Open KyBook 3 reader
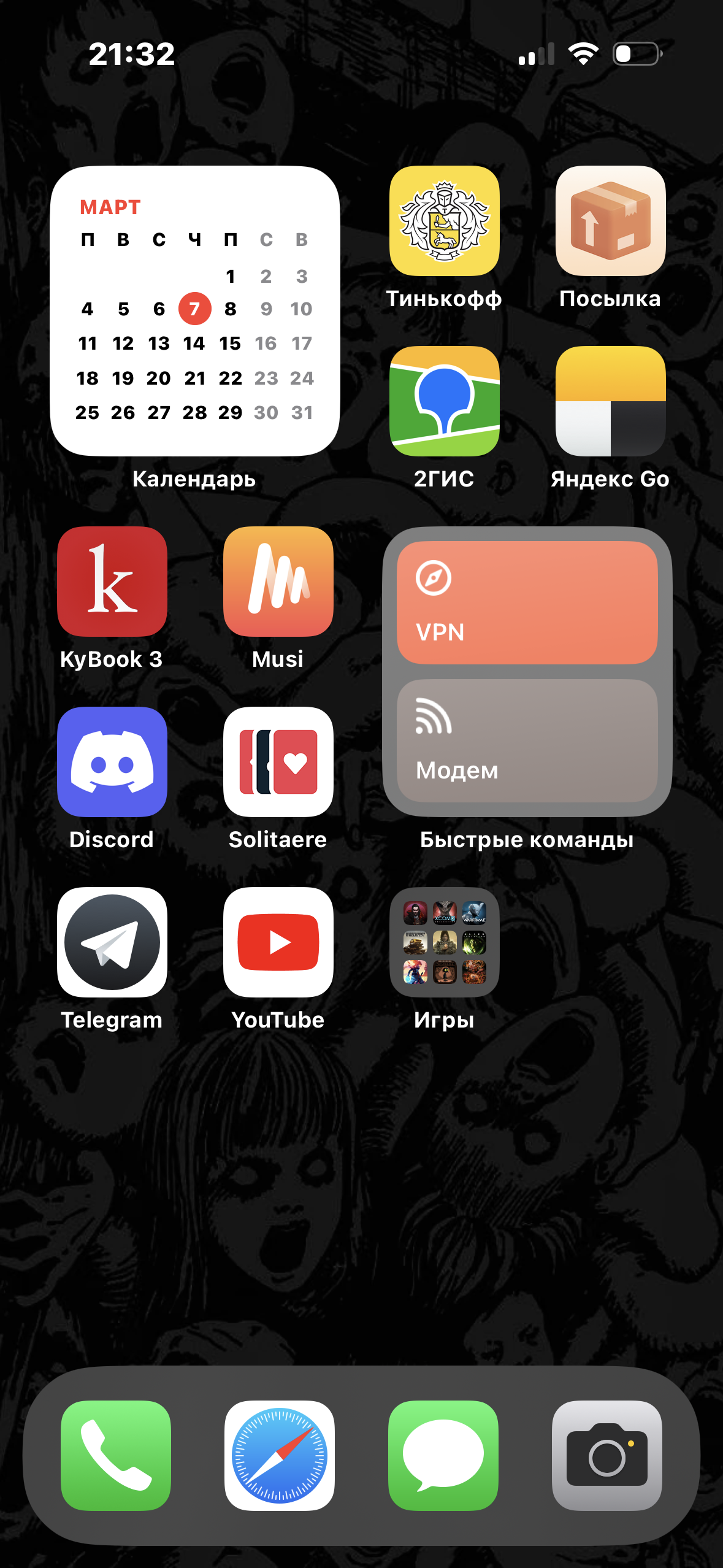The width and height of the screenshot is (723, 1568). pyautogui.click(x=112, y=582)
